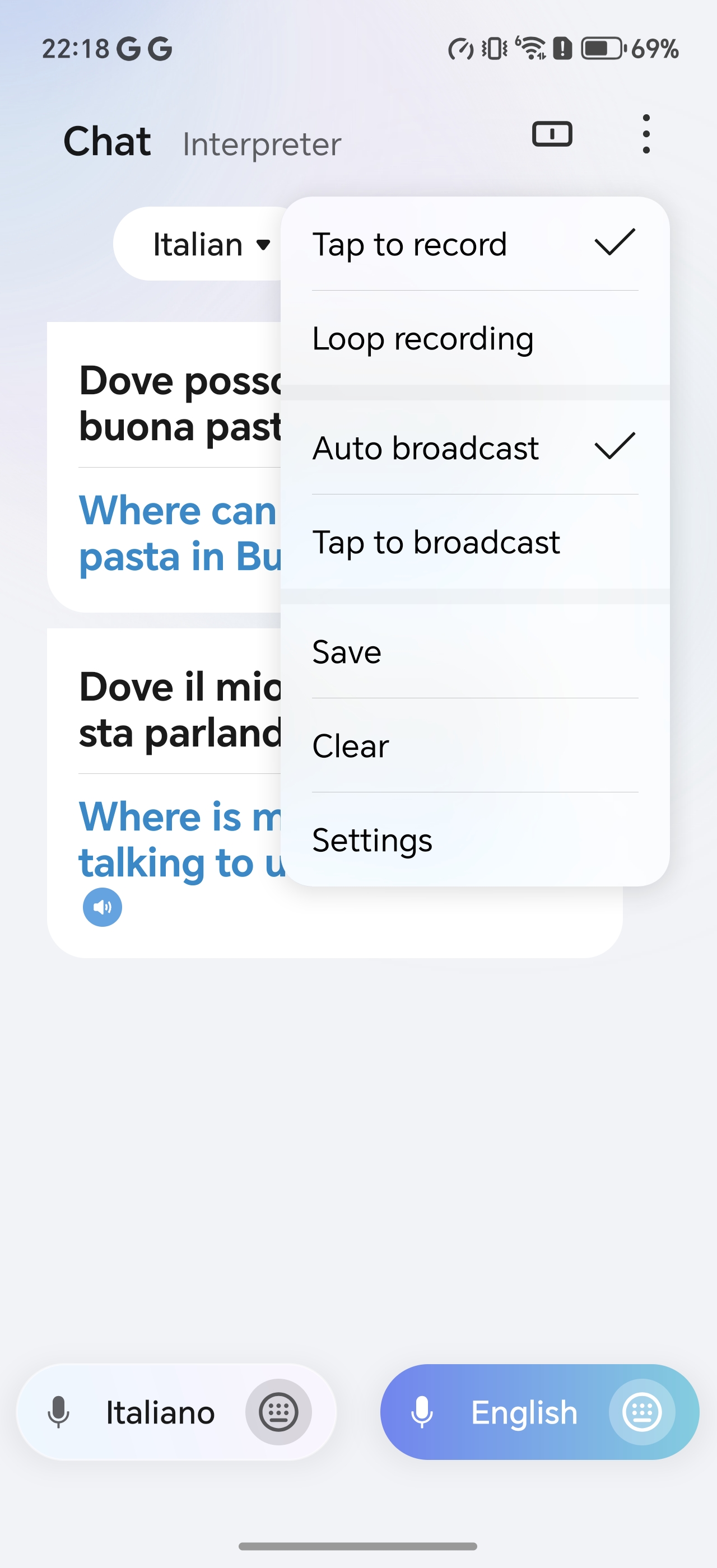Select Tap to record option
Viewport: 717px width, 1568px height.
coord(475,244)
